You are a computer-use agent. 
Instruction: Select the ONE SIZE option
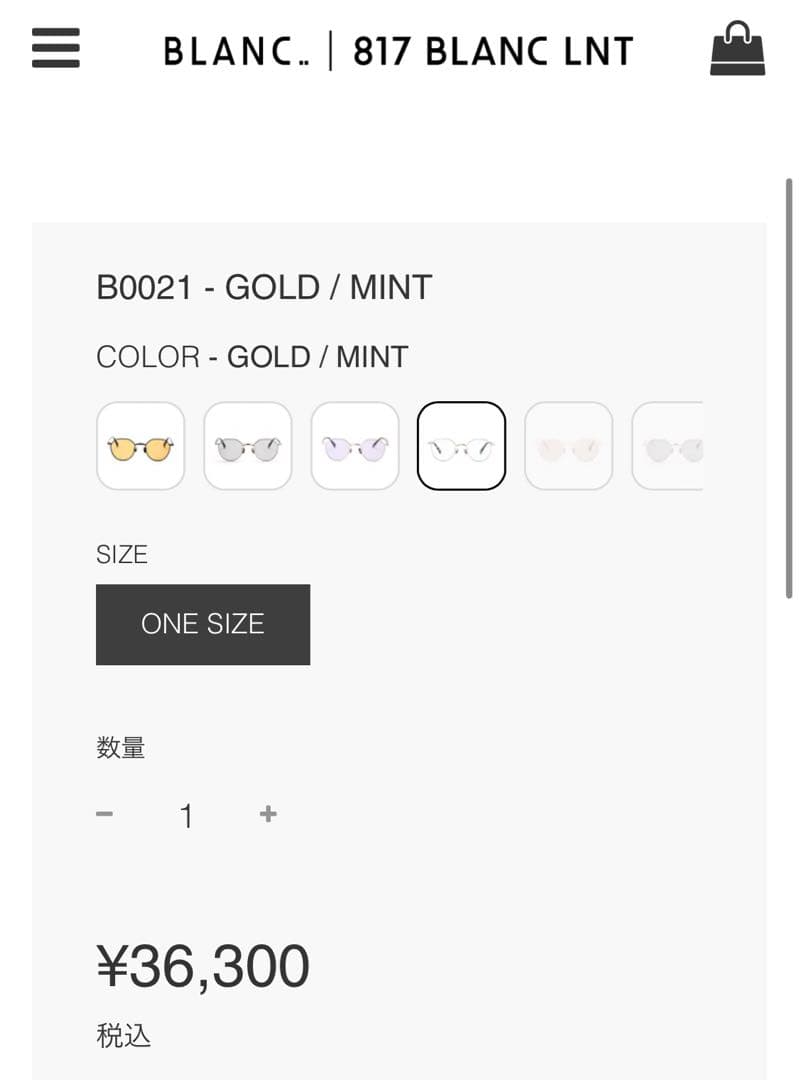(202, 624)
